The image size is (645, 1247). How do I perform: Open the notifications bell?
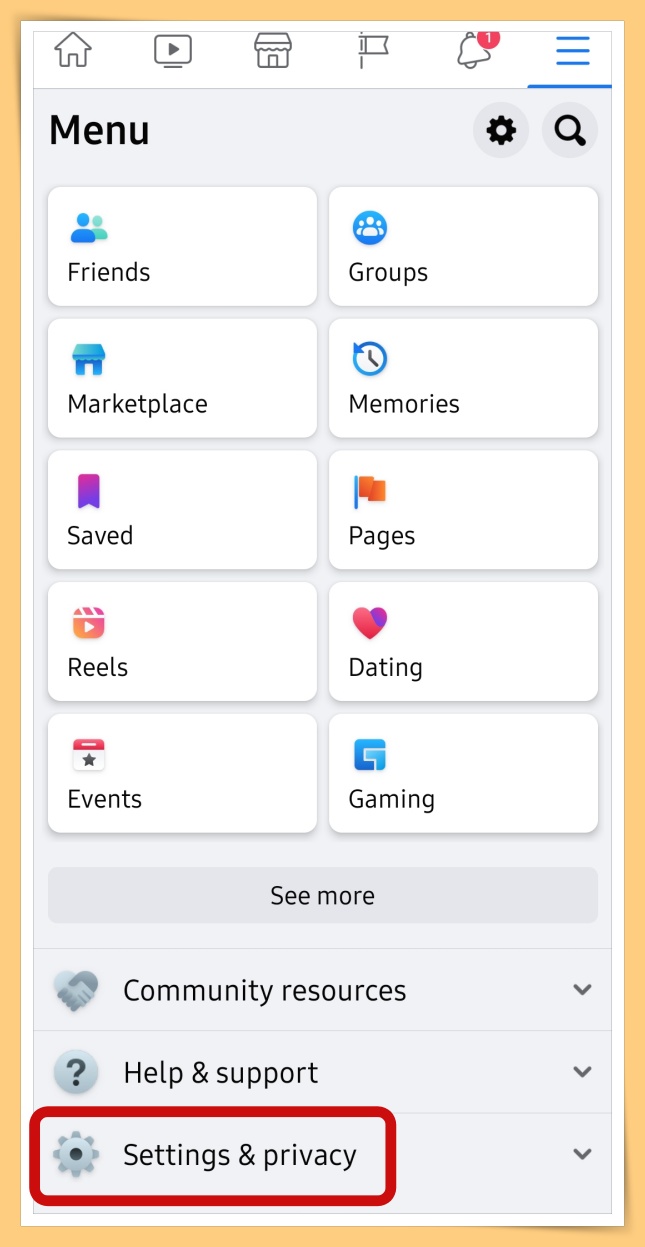click(474, 50)
